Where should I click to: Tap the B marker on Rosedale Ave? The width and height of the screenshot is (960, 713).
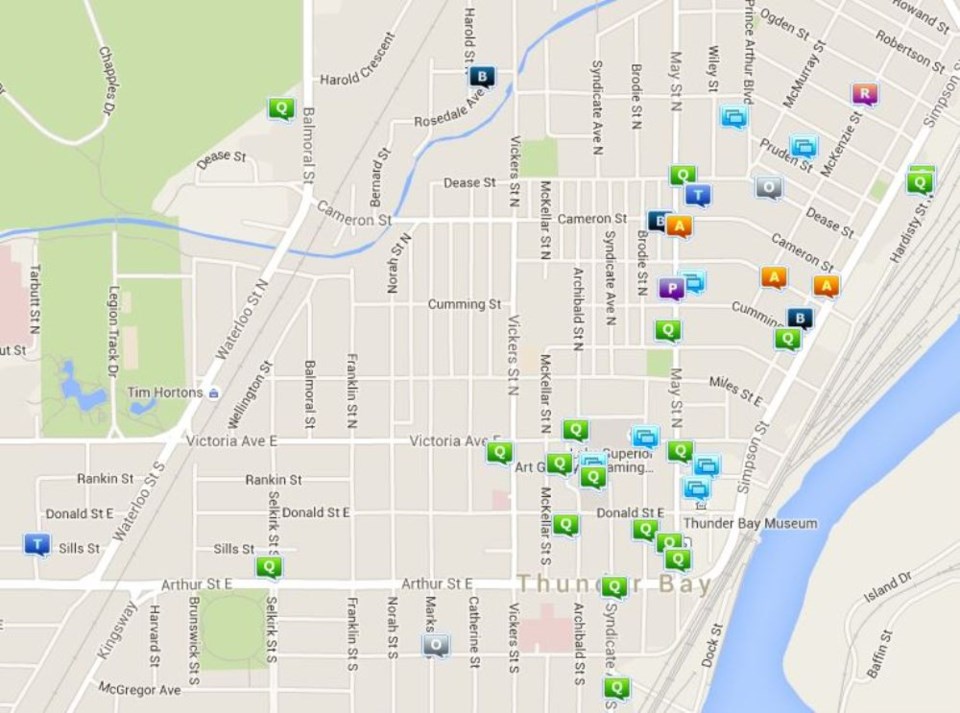[482, 76]
